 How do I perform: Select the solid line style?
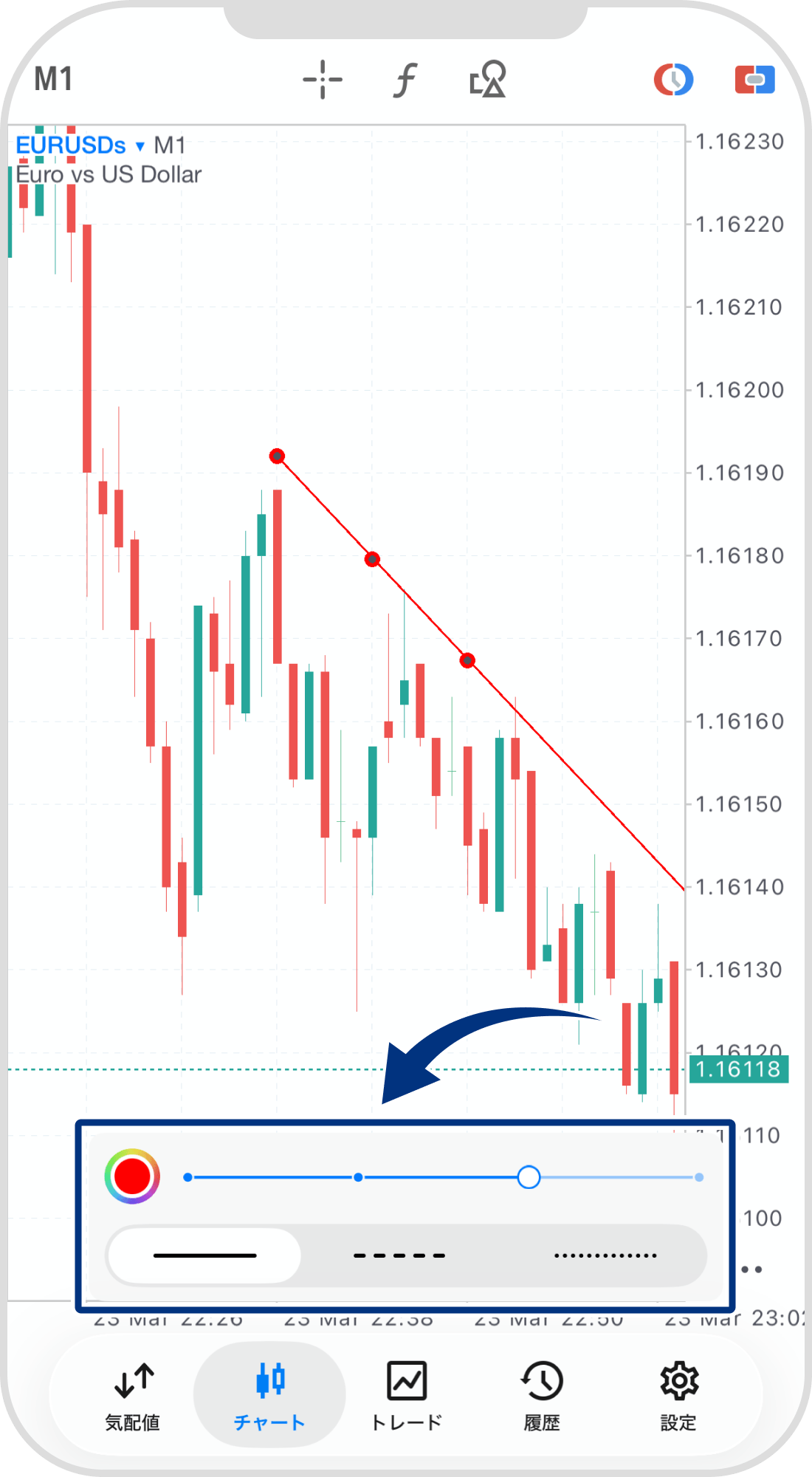(204, 1255)
